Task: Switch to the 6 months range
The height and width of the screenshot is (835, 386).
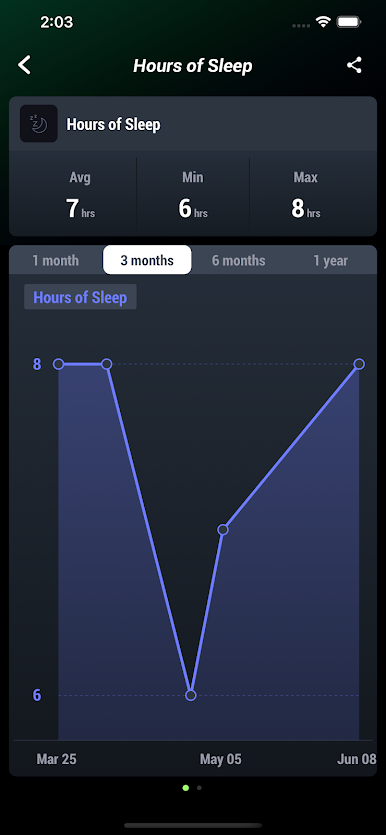Action: tap(239, 260)
